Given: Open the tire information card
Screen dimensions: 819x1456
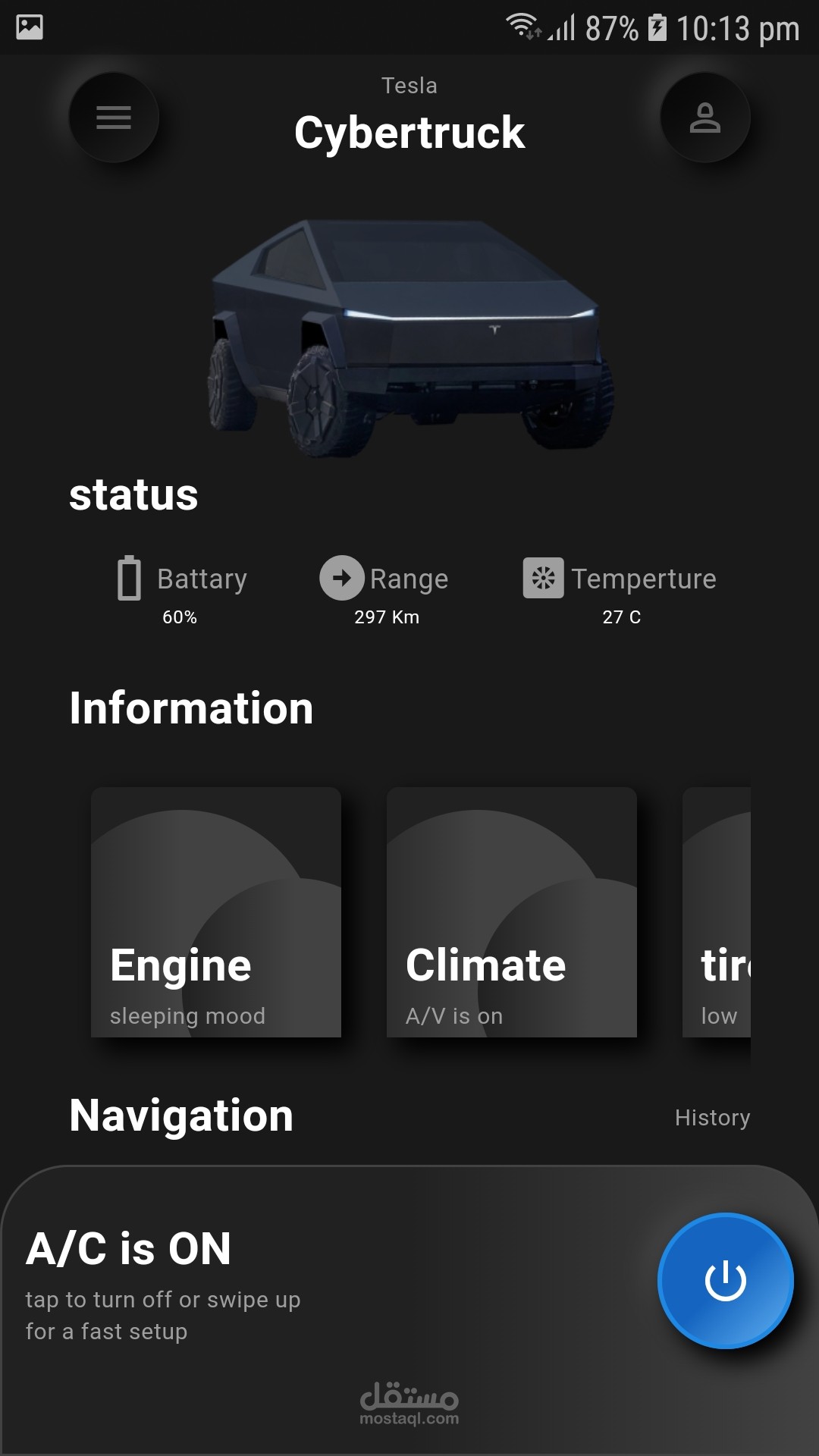Looking at the screenshot, I should coord(717,912).
